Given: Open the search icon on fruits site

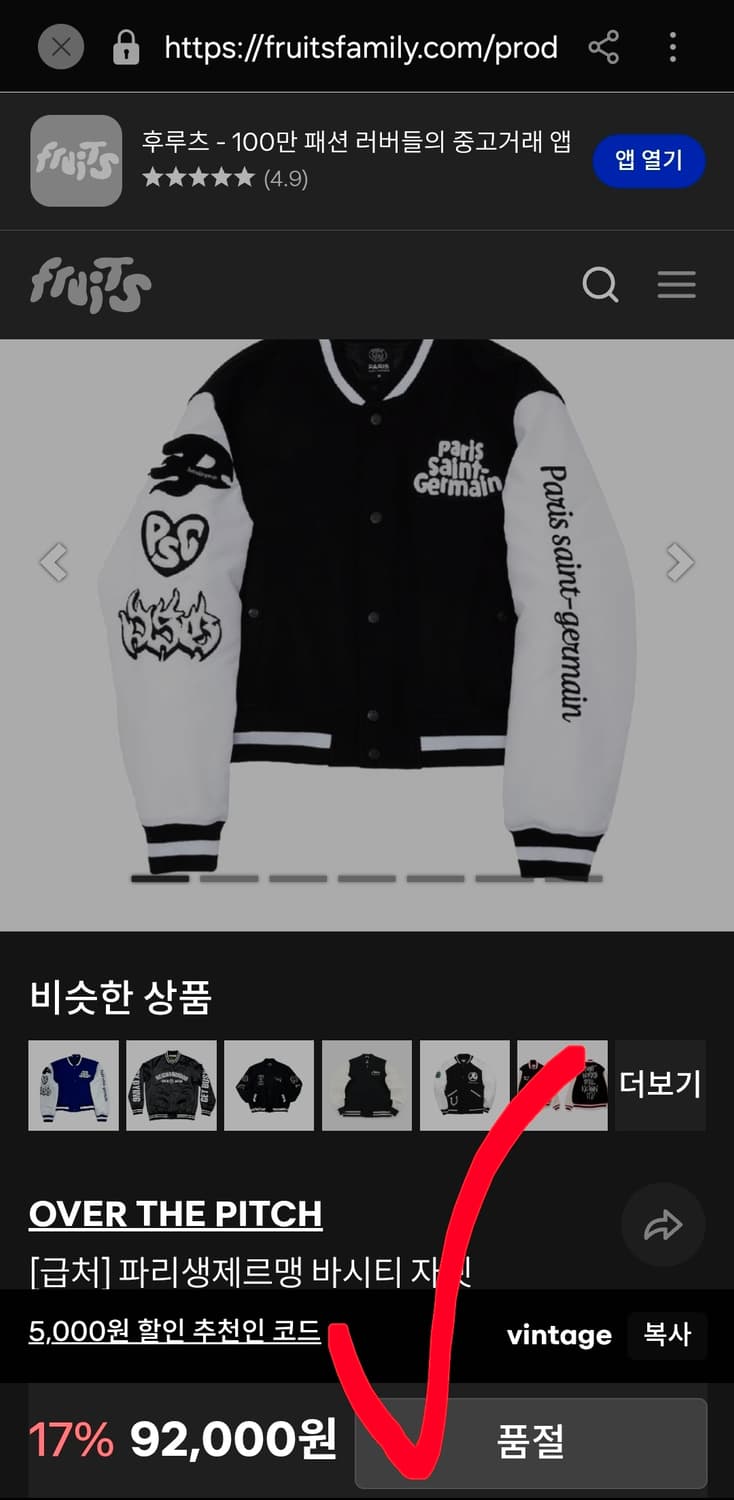Looking at the screenshot, I should click(x=600, y=285).
